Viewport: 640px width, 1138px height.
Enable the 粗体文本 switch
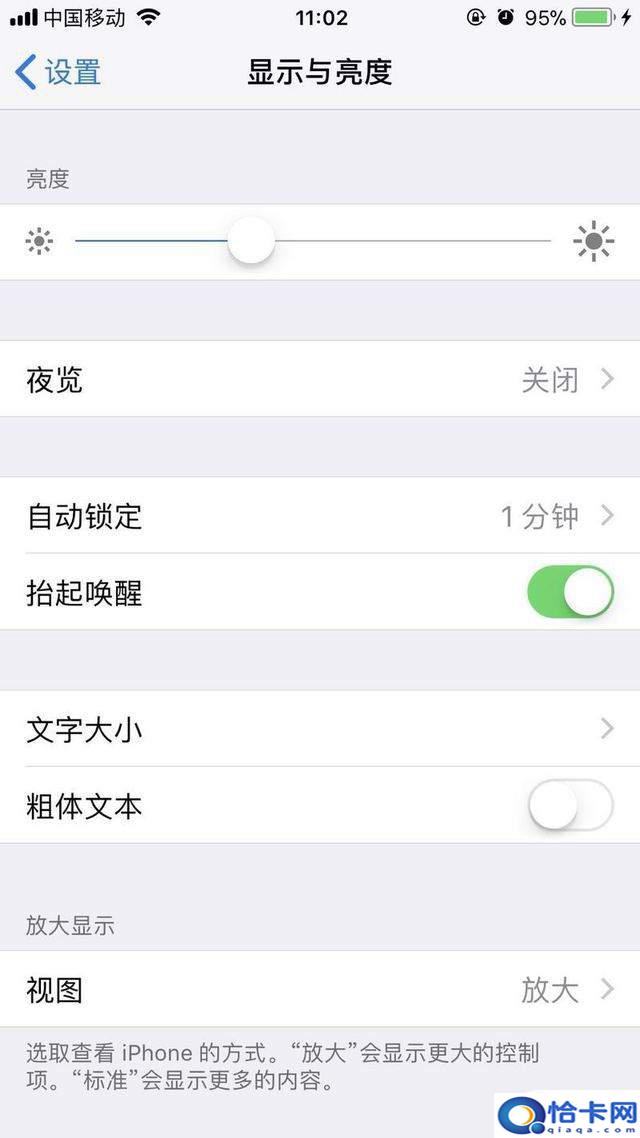(570, 805)
